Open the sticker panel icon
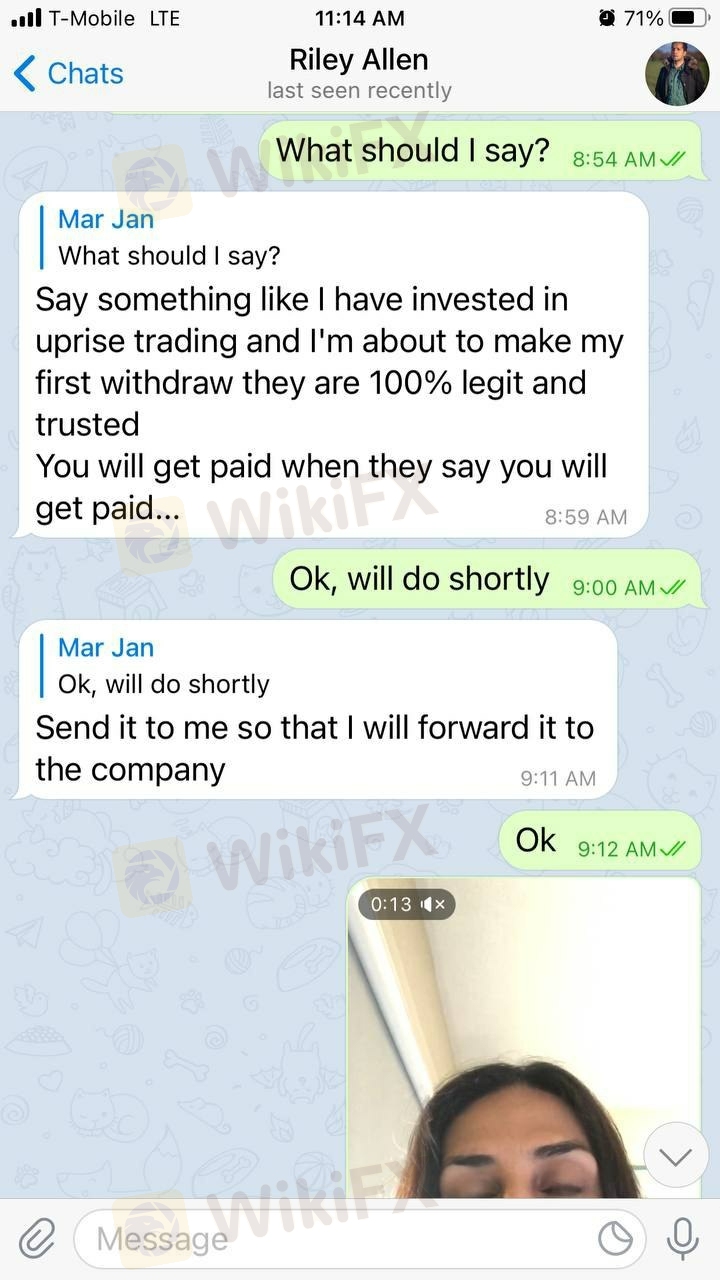The image size is (720, 1280). (615, 1240)
